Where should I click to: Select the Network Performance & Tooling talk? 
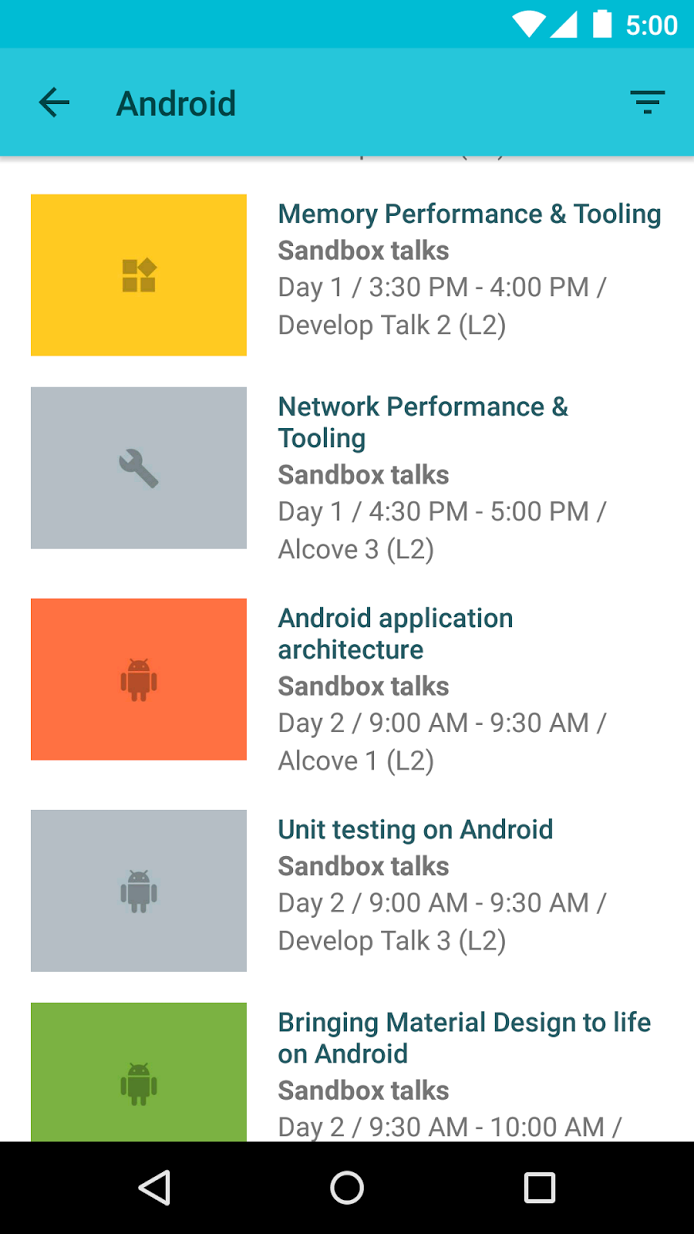pos(422,422)
